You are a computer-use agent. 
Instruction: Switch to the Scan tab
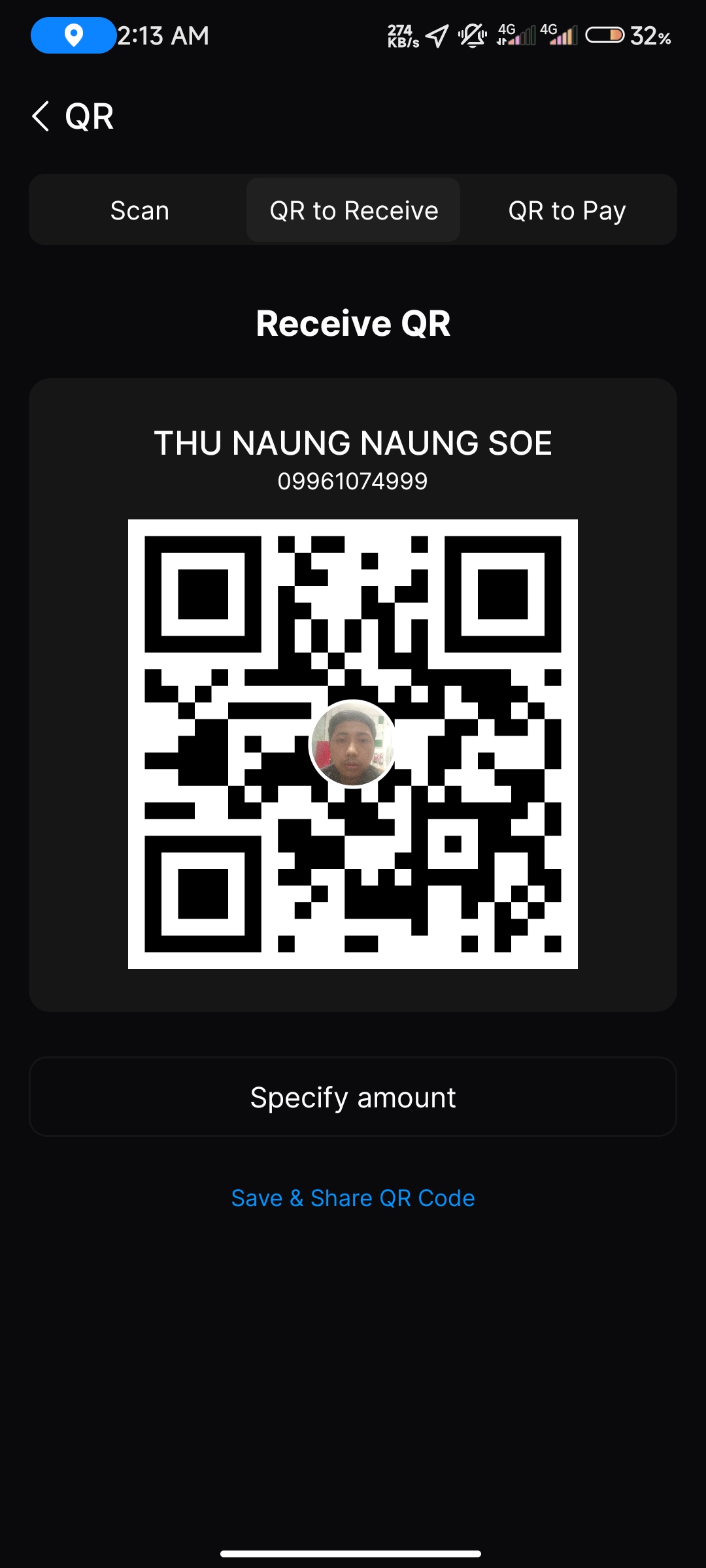point(139,210)
